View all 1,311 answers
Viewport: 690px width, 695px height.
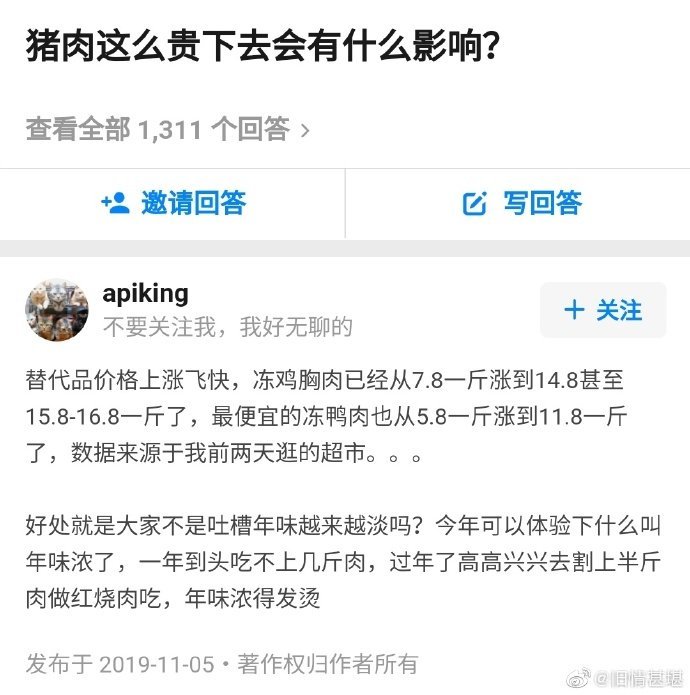[167, 129]
